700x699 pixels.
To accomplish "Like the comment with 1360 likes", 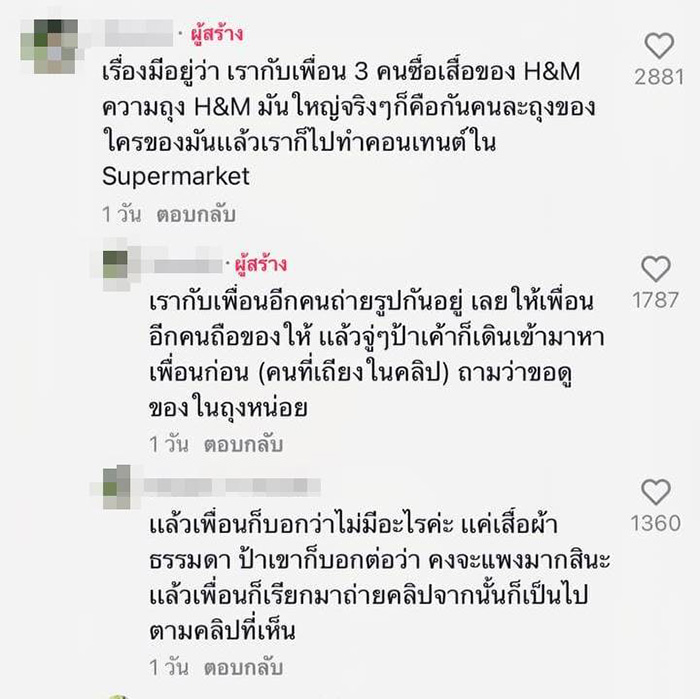I will coord(655,492).
